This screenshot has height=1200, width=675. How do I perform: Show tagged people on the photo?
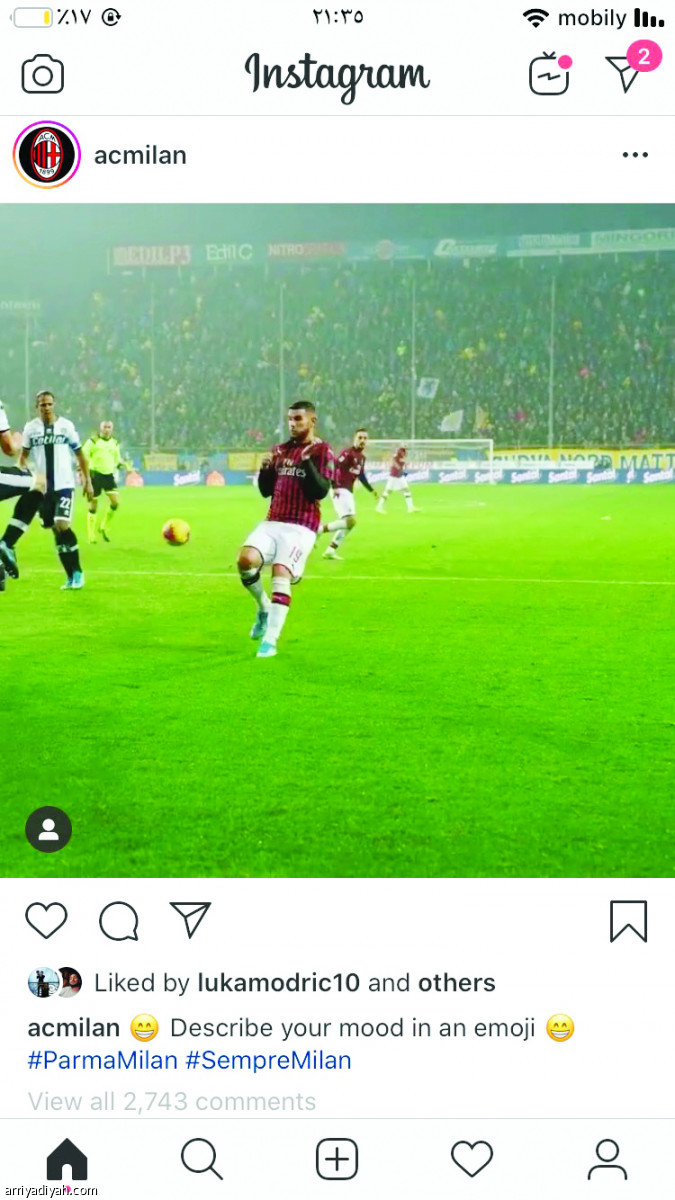coord(48,829)
